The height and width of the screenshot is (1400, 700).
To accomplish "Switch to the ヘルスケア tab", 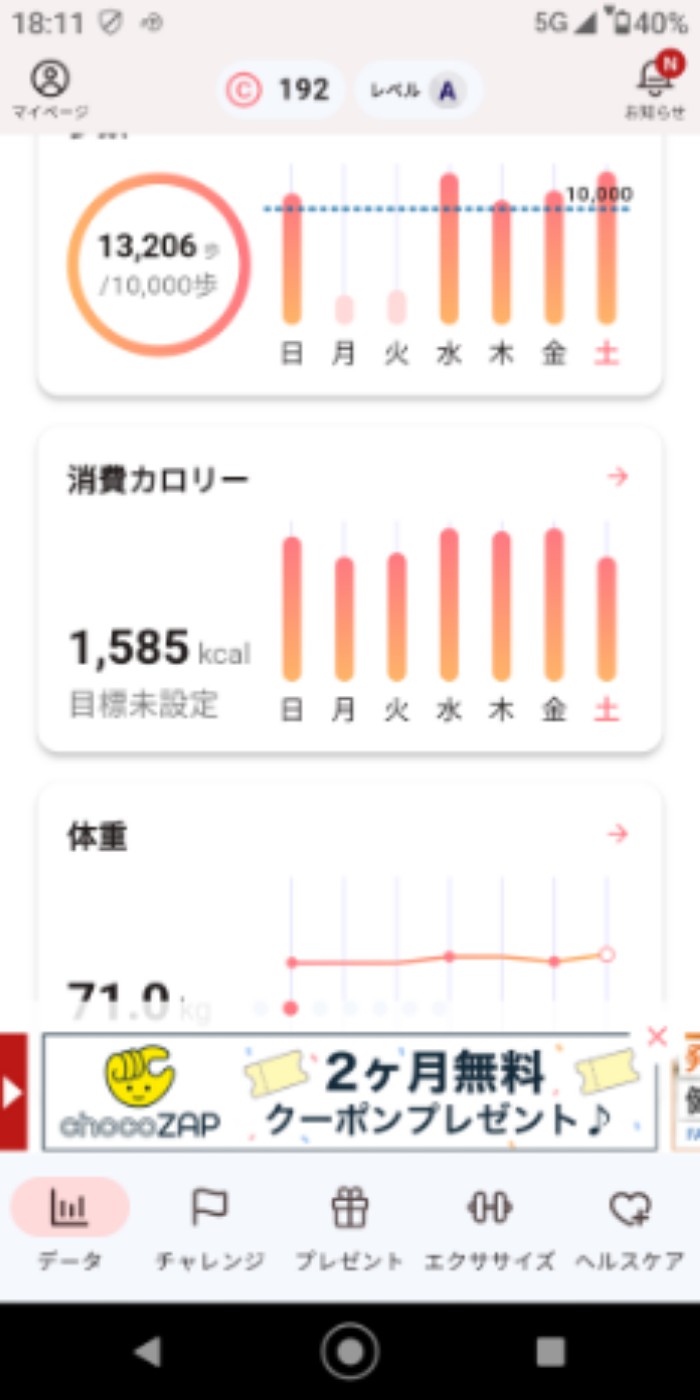I will pyautogui.click(x=630, y=1226).
